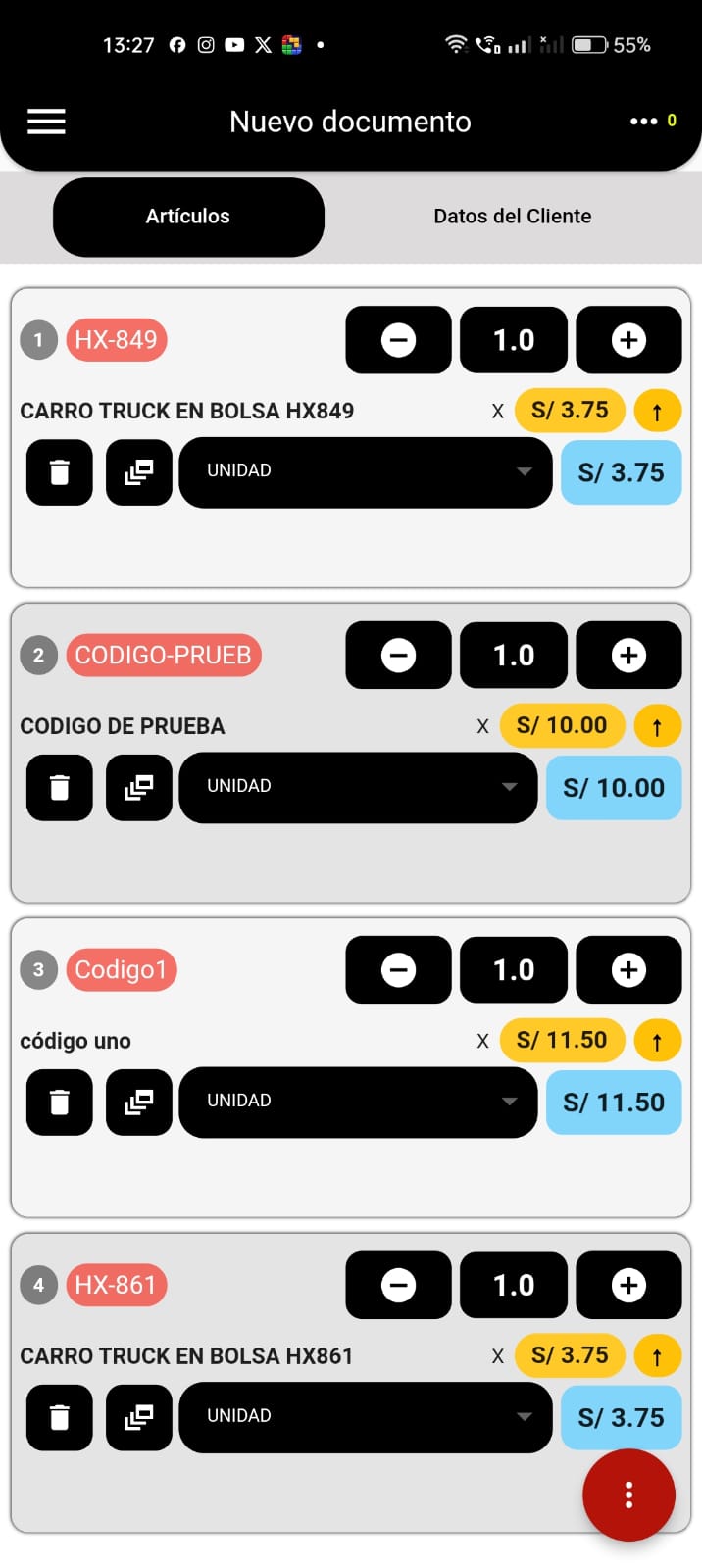Open unit dropdown for CODIGO DE PRUEBA
Screen dimensions: 702x1568
tap(358, 787)
